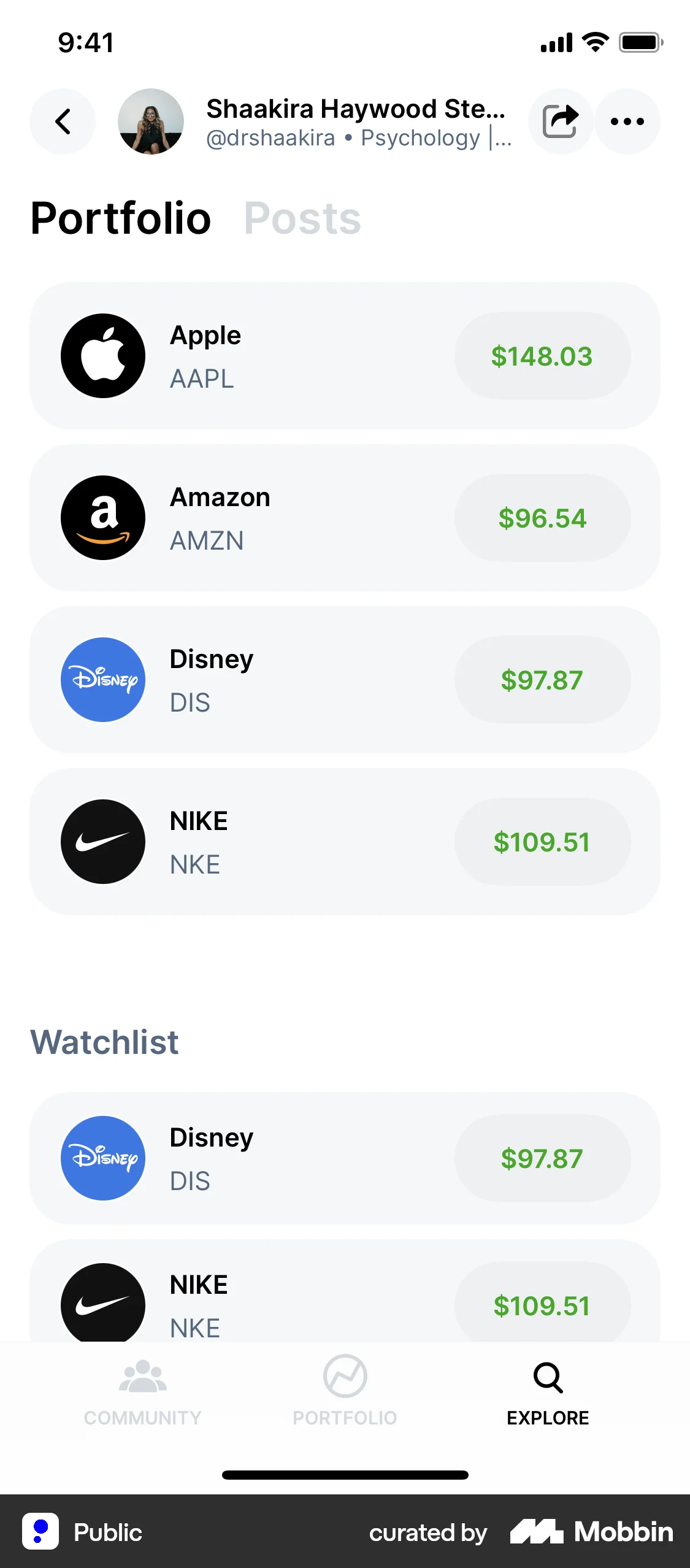This screenshot has width=690, height=1568.
Task: Tap Shaakira's profile photo thumbnail
Action: [150, 121]
